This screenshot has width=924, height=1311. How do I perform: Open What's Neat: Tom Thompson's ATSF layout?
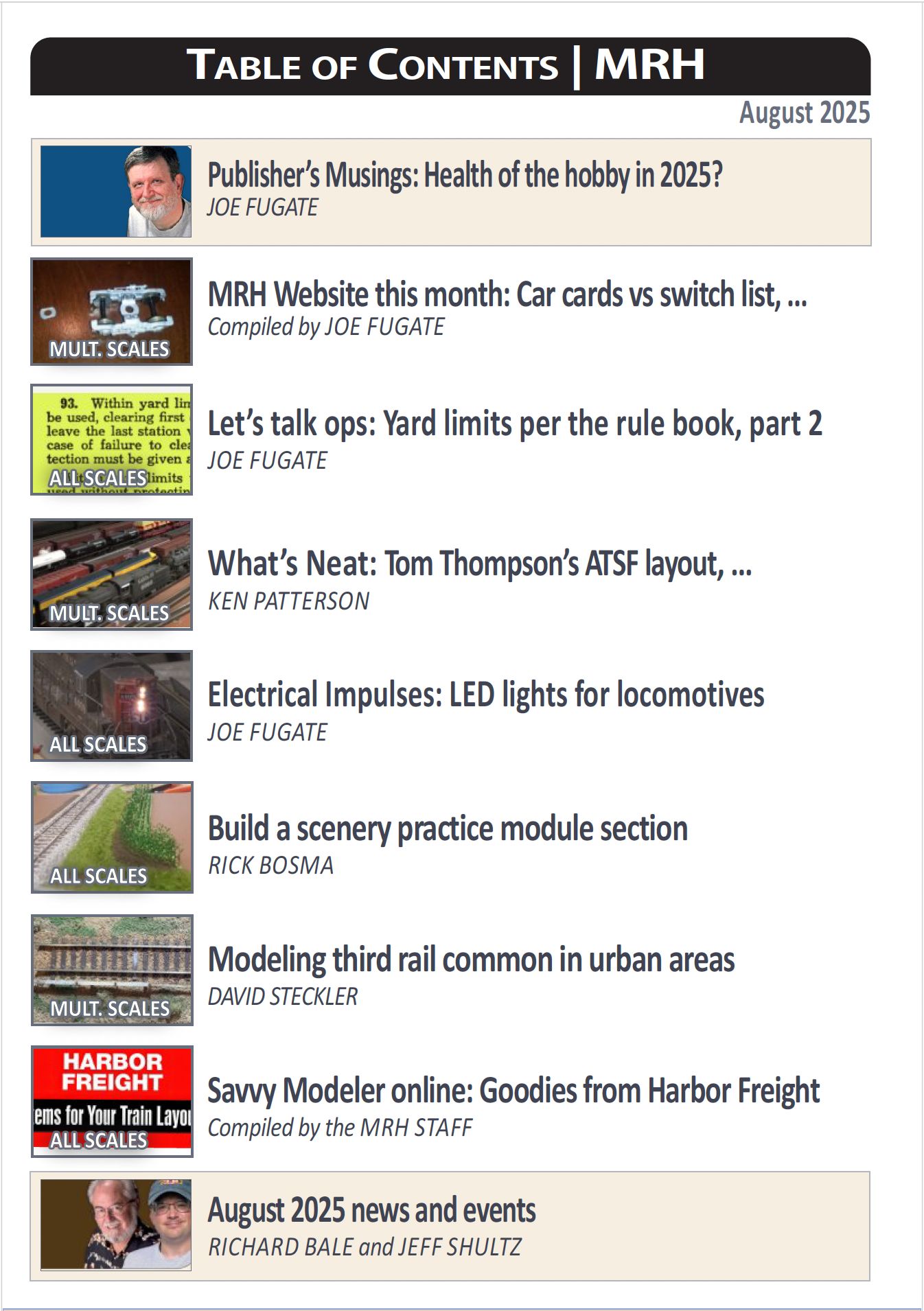click(x=479, y=564)
